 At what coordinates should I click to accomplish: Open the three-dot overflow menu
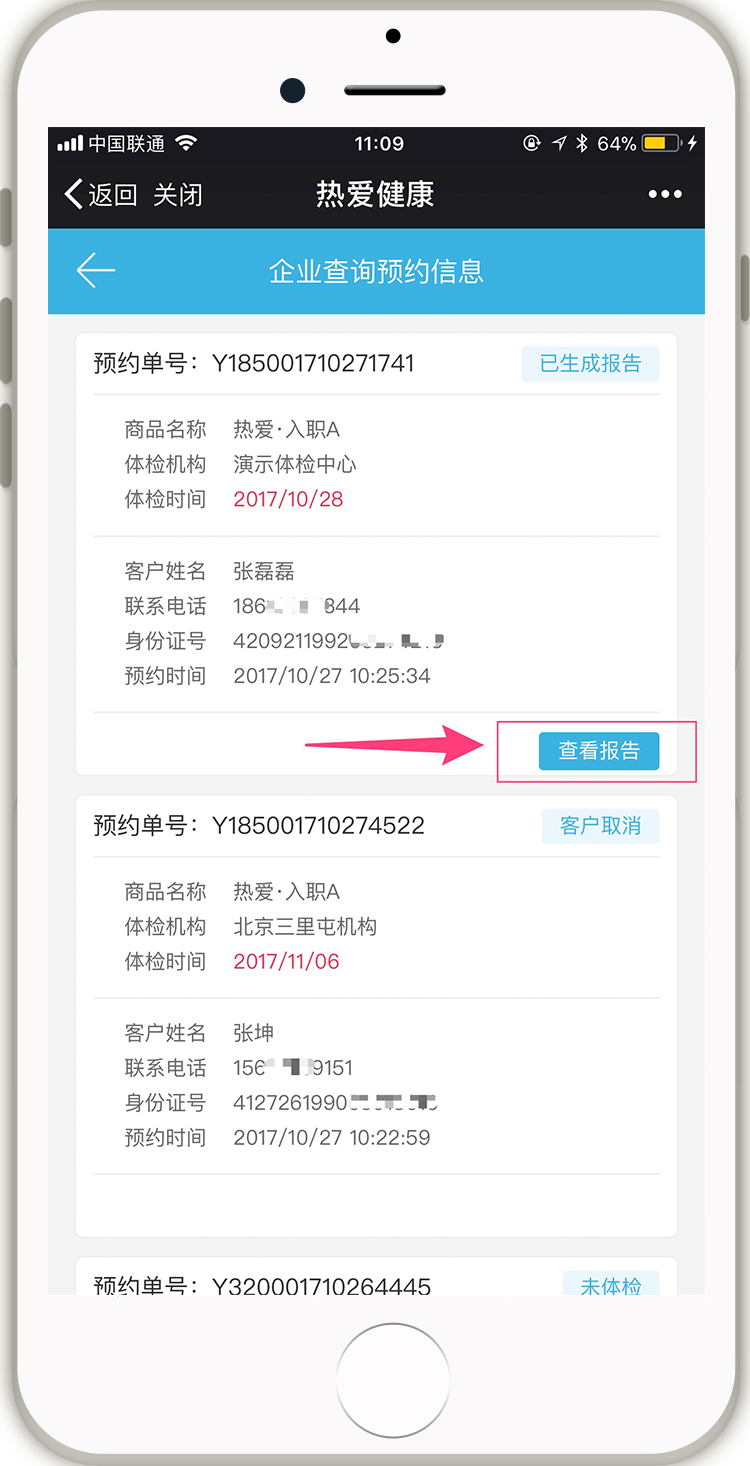click(665, 194)
